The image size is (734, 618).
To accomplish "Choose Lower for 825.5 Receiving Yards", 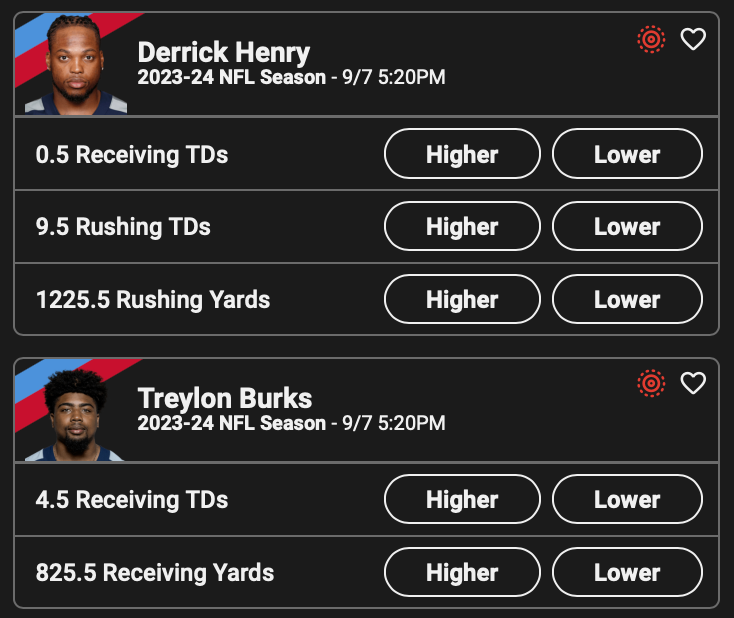I will click(627, 572).
